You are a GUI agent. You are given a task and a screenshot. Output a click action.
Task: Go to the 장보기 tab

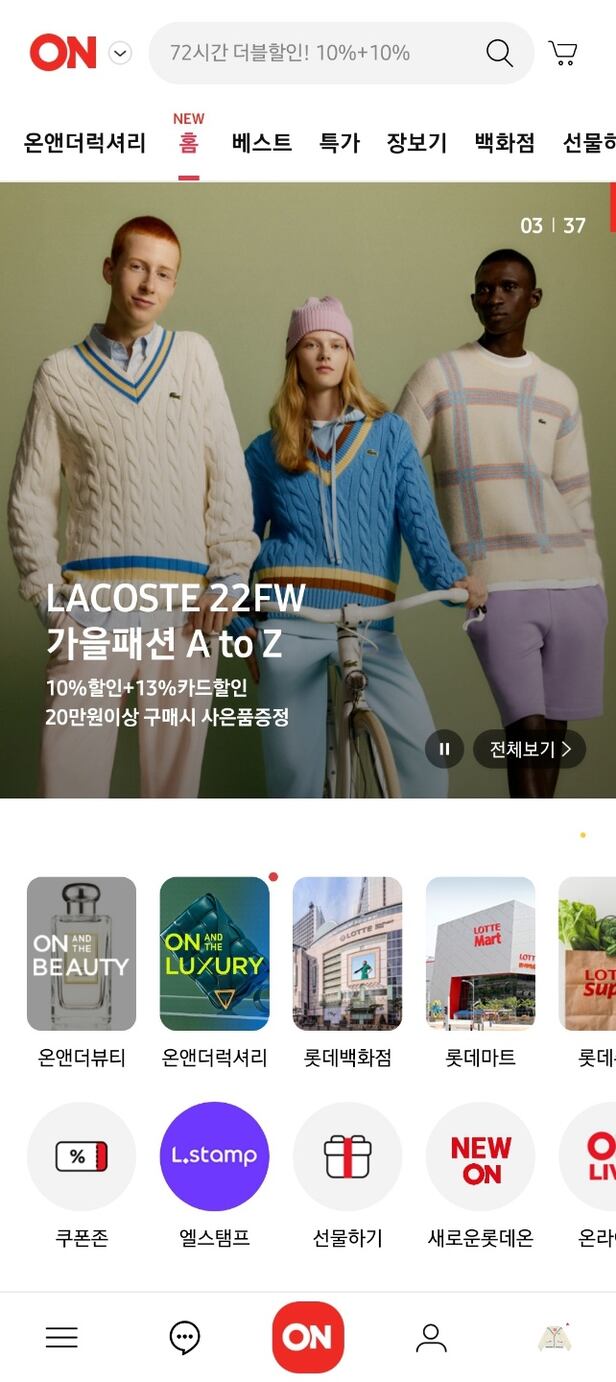416,142
